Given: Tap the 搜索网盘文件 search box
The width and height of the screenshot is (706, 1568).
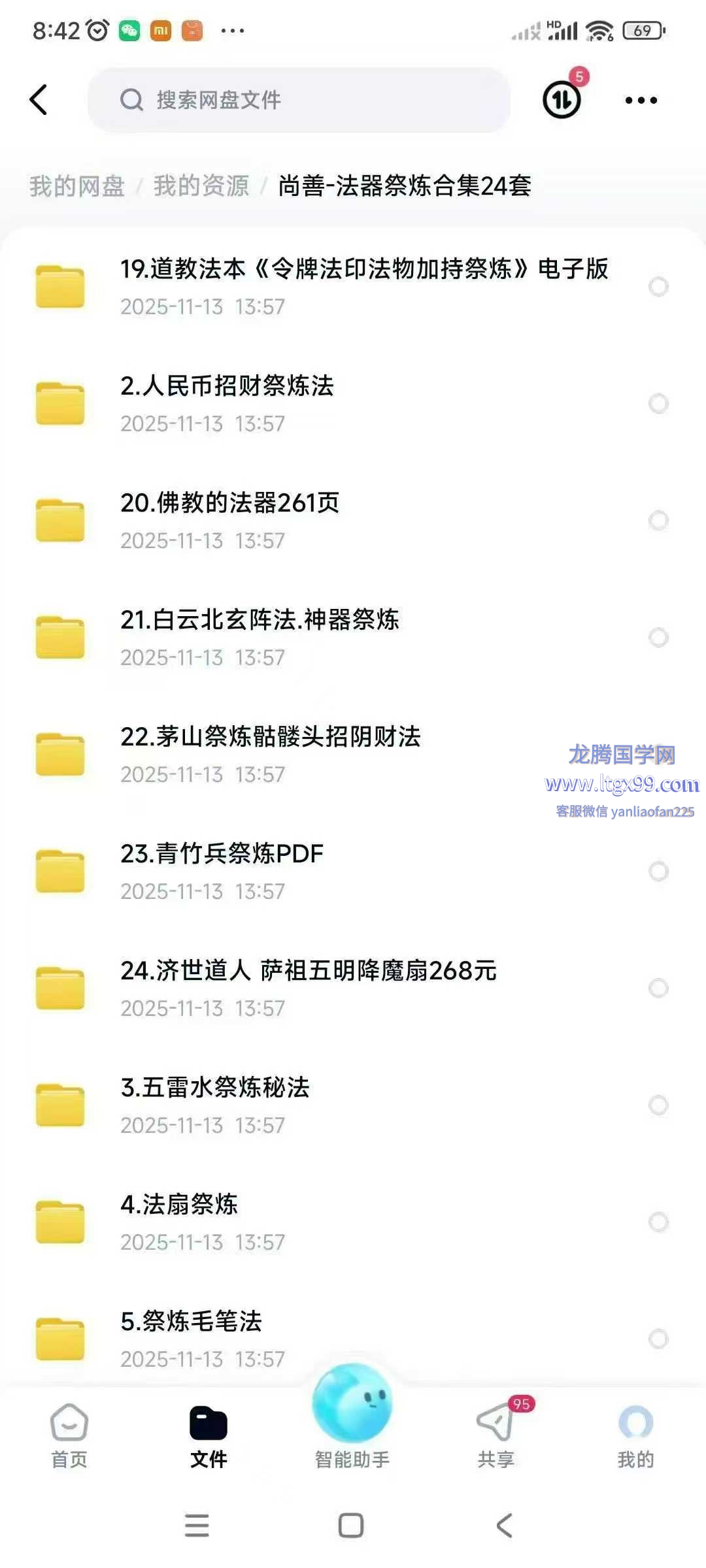Looking at the screenshot, I should pyautogui.click(x=298, y=100).
